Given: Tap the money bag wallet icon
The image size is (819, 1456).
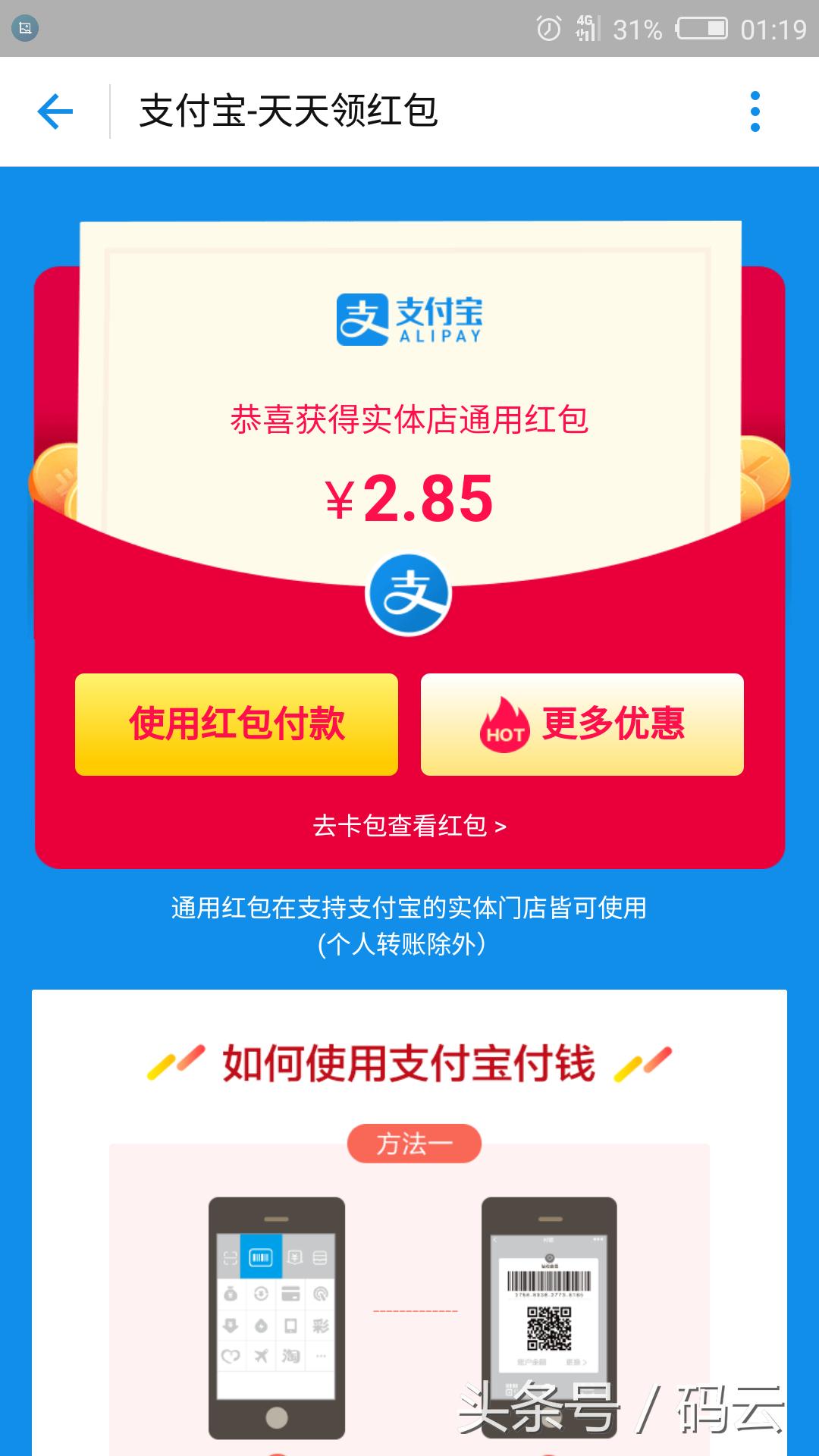Looking at the screenshot, I should click(x=231, y=1294).
